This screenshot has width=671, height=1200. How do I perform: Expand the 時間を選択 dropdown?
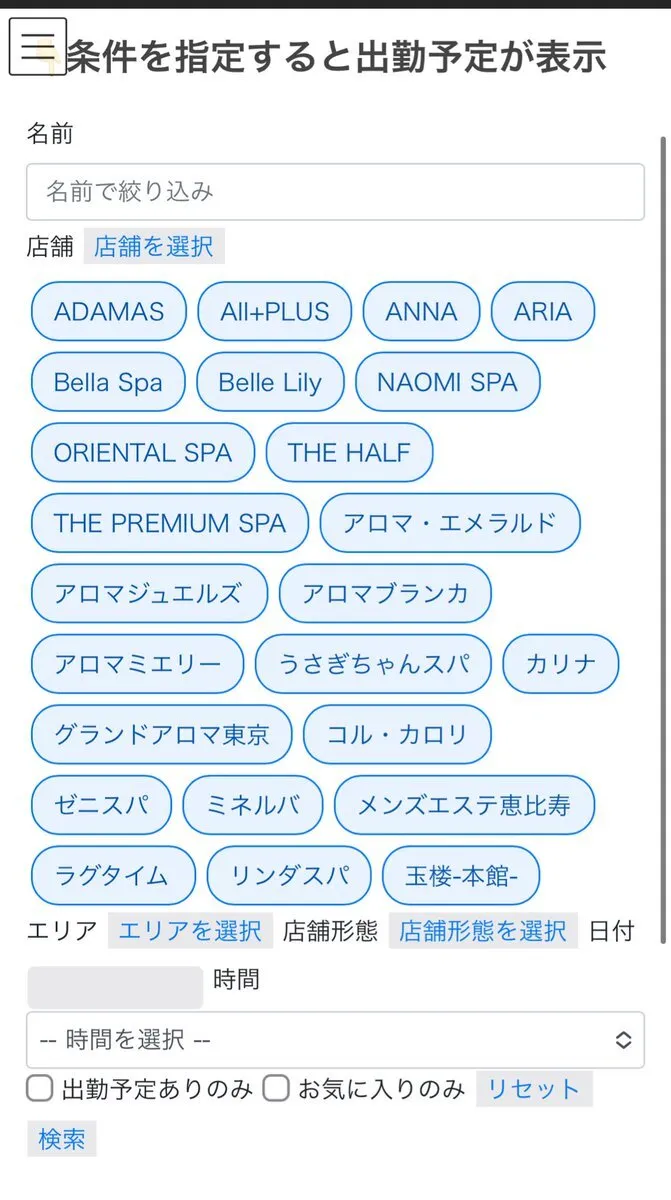pyautogui.click(x=335, y=1040)
